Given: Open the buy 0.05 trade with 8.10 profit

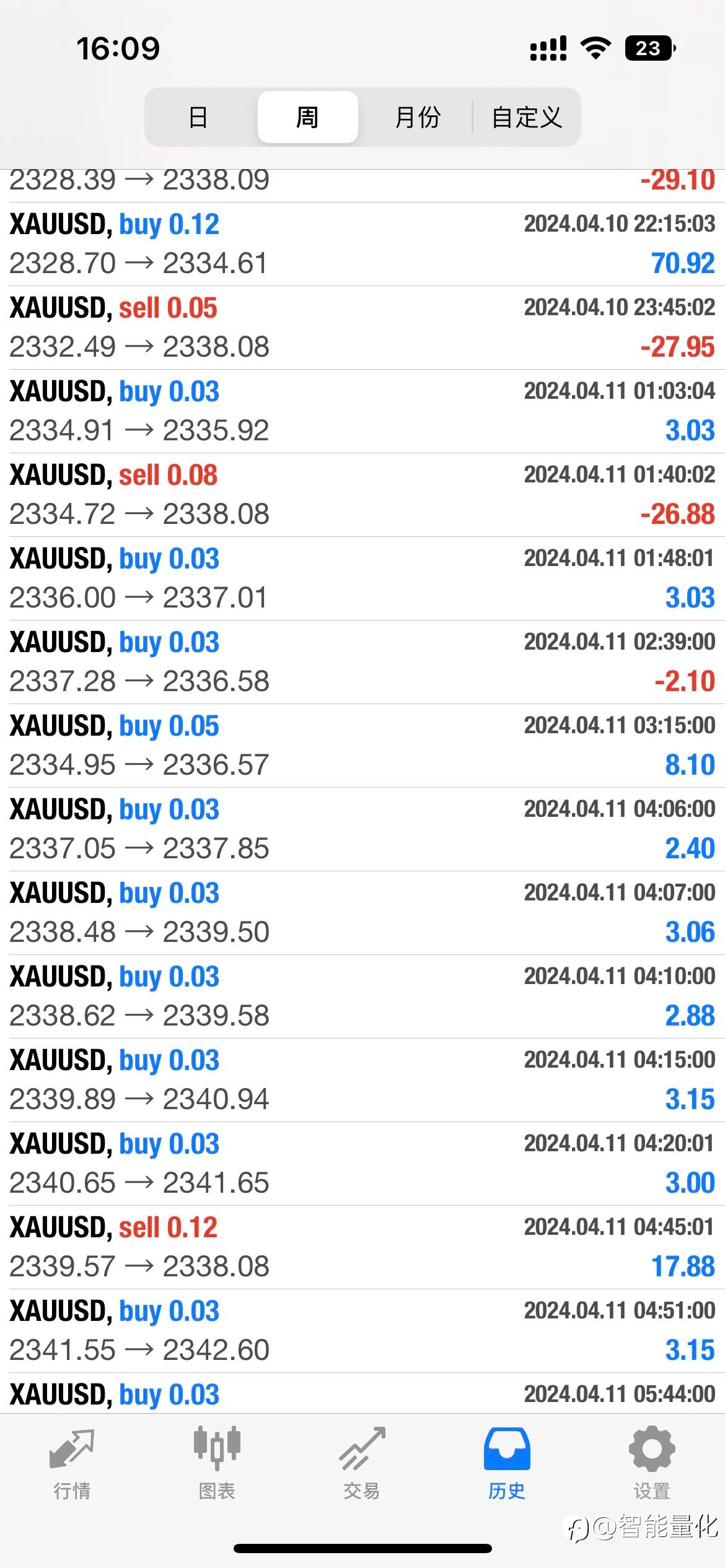Looking at the screenshot, I should coord(362,746).
